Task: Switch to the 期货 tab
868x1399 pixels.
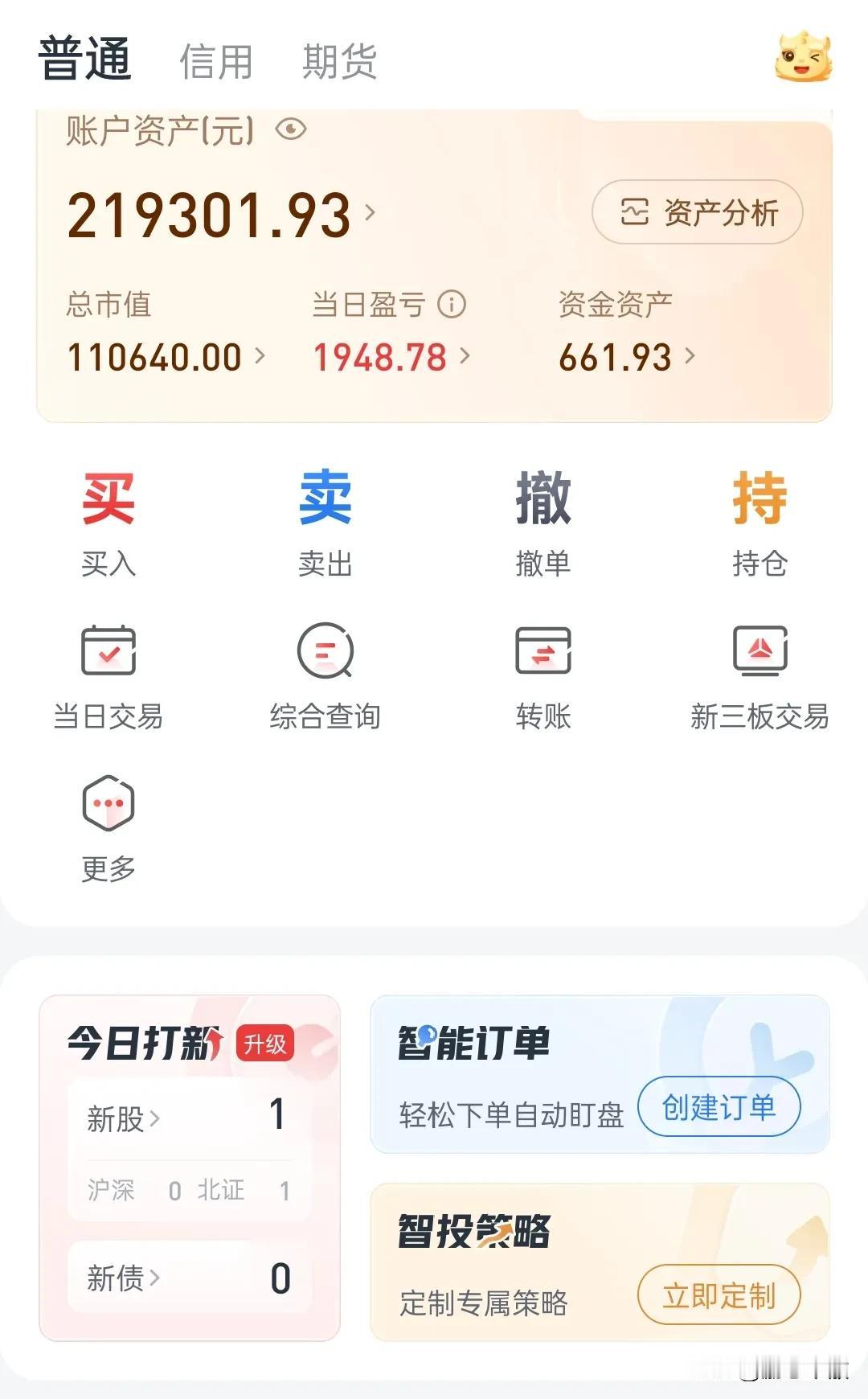Action: tap(339, 60)
